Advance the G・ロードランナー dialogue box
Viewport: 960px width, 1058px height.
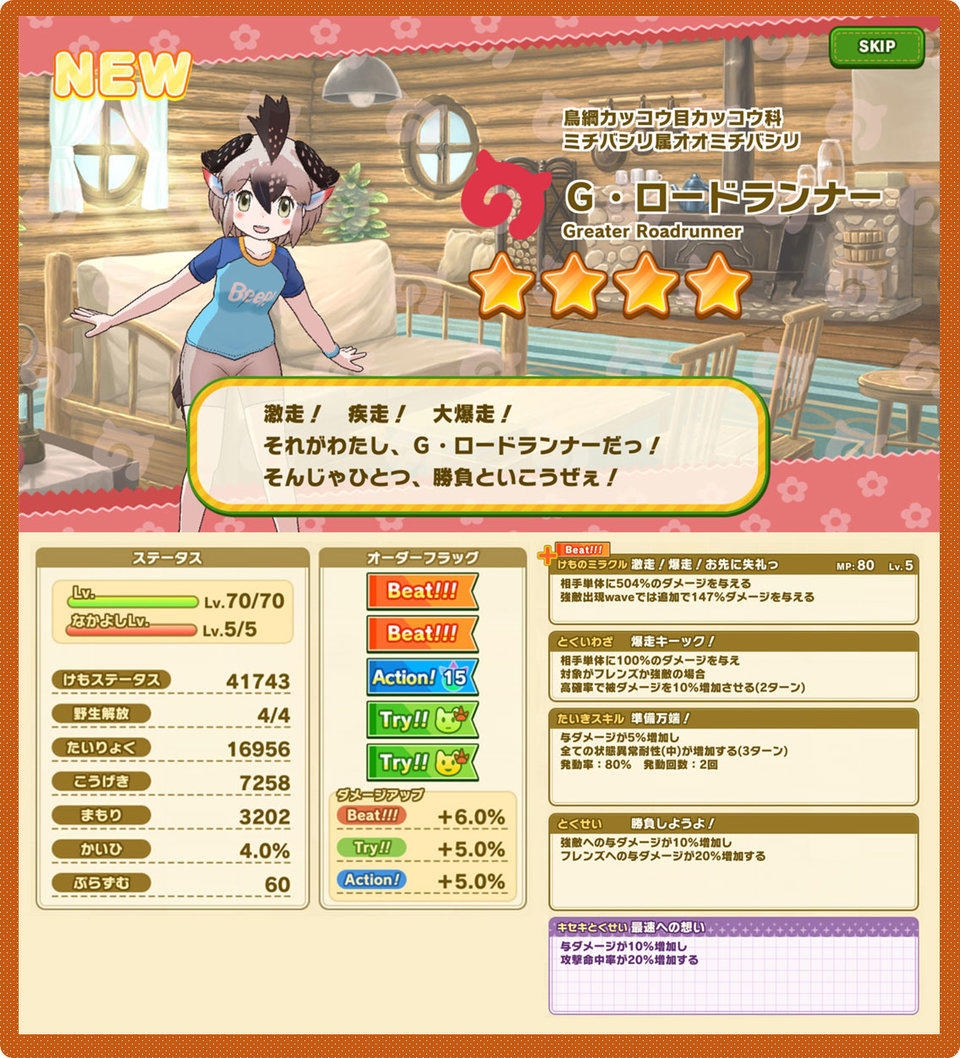pos(478,445)
